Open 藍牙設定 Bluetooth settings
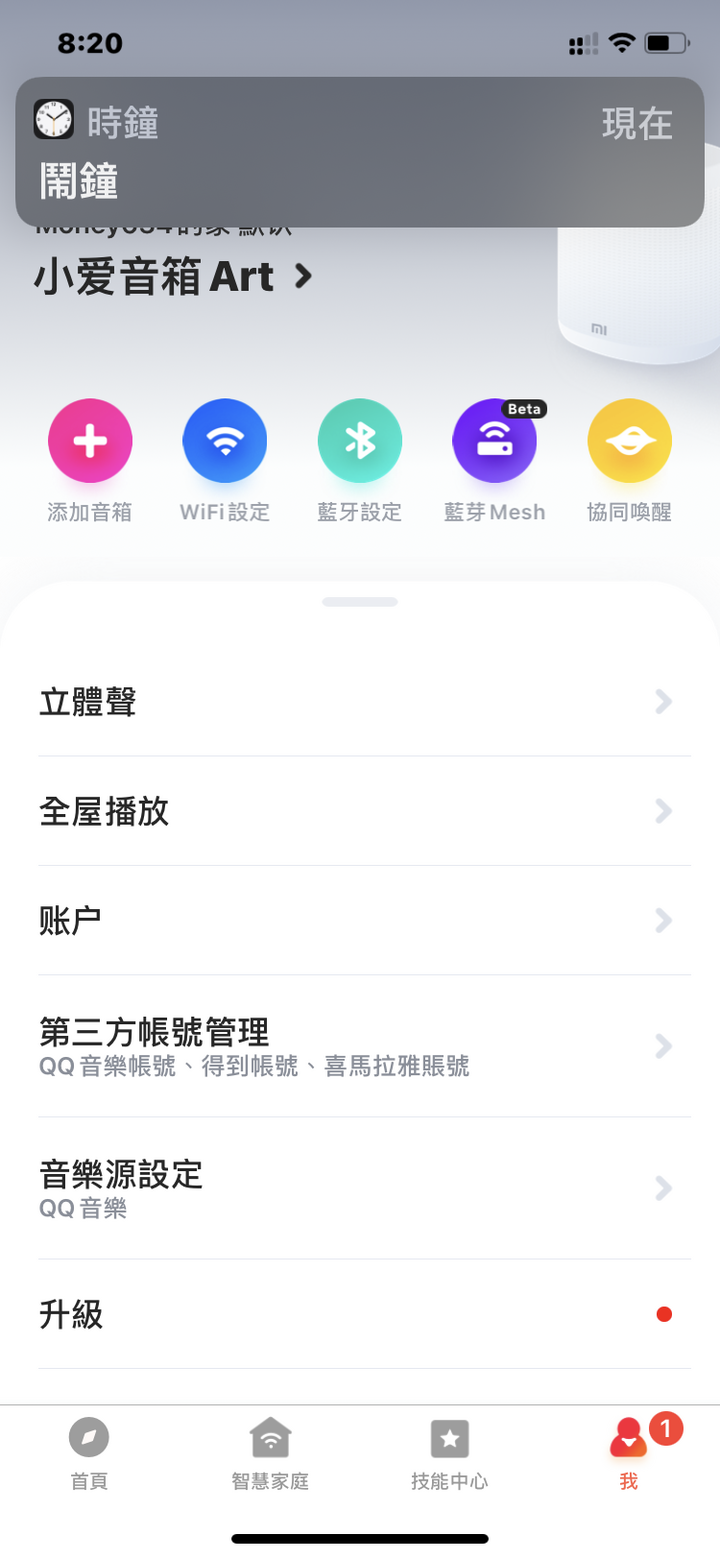Image resolution: width=720 pixels, height=1559 pixels. (x=360, y=441)
